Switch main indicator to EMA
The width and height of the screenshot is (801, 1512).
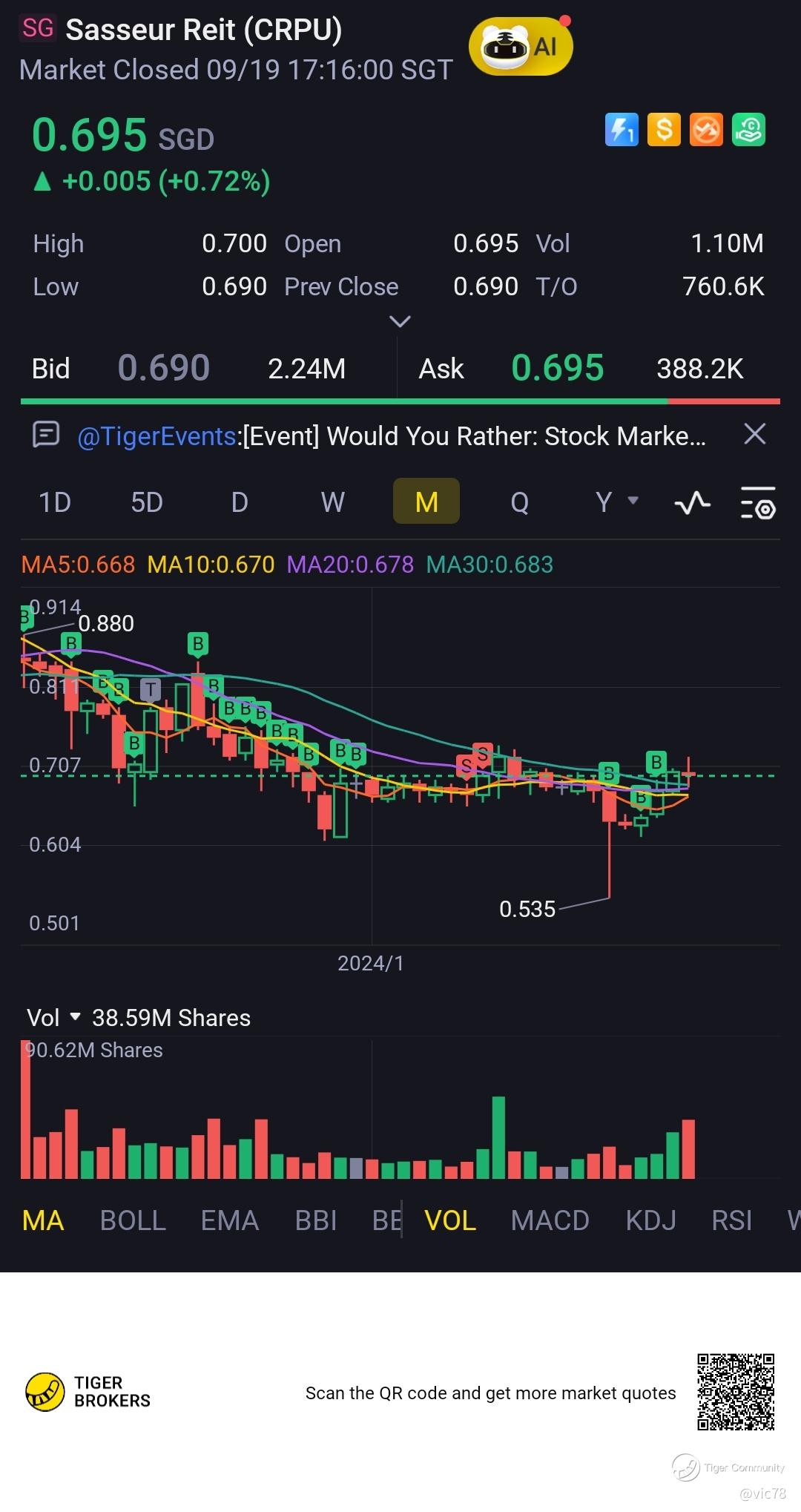pos(230,1220)
